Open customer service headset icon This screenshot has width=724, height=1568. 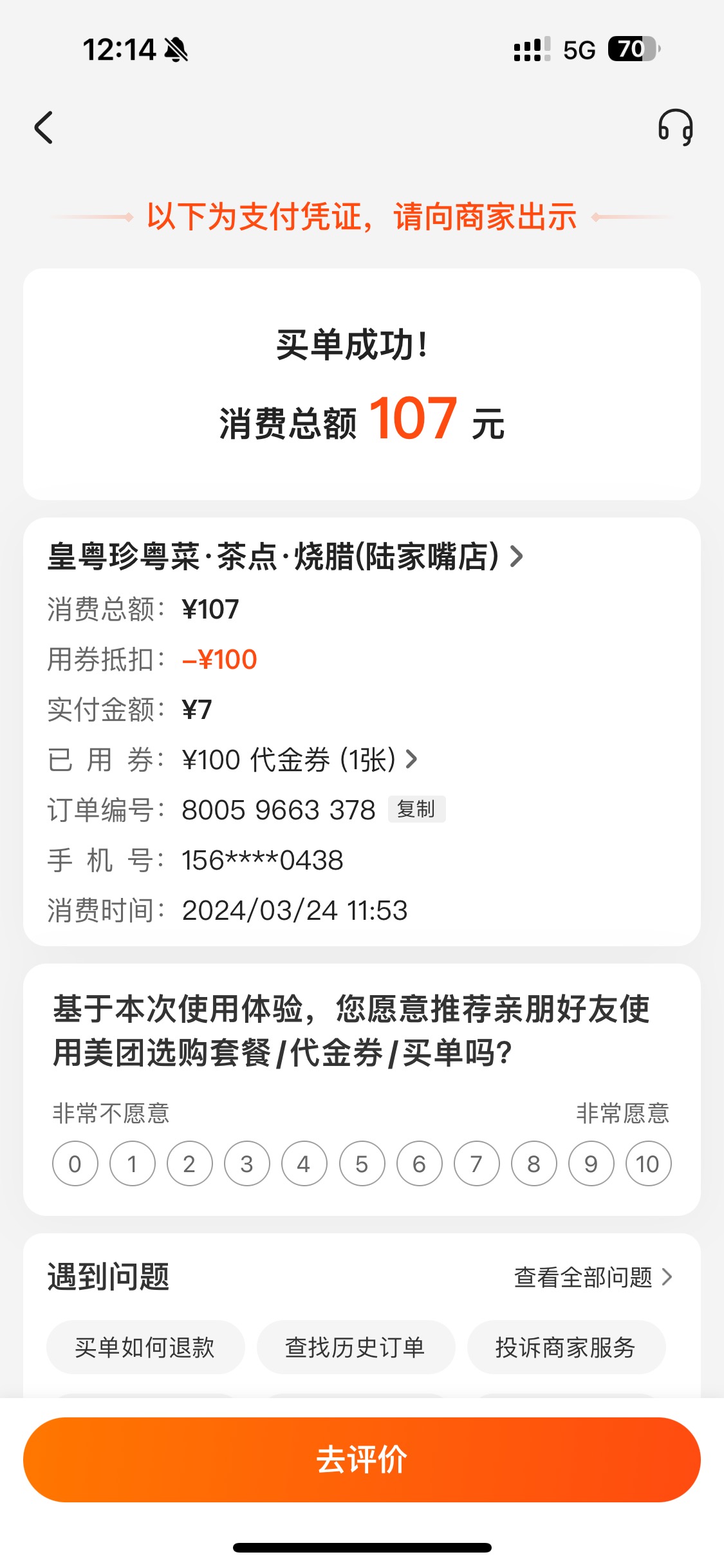(x=675, y=127)
